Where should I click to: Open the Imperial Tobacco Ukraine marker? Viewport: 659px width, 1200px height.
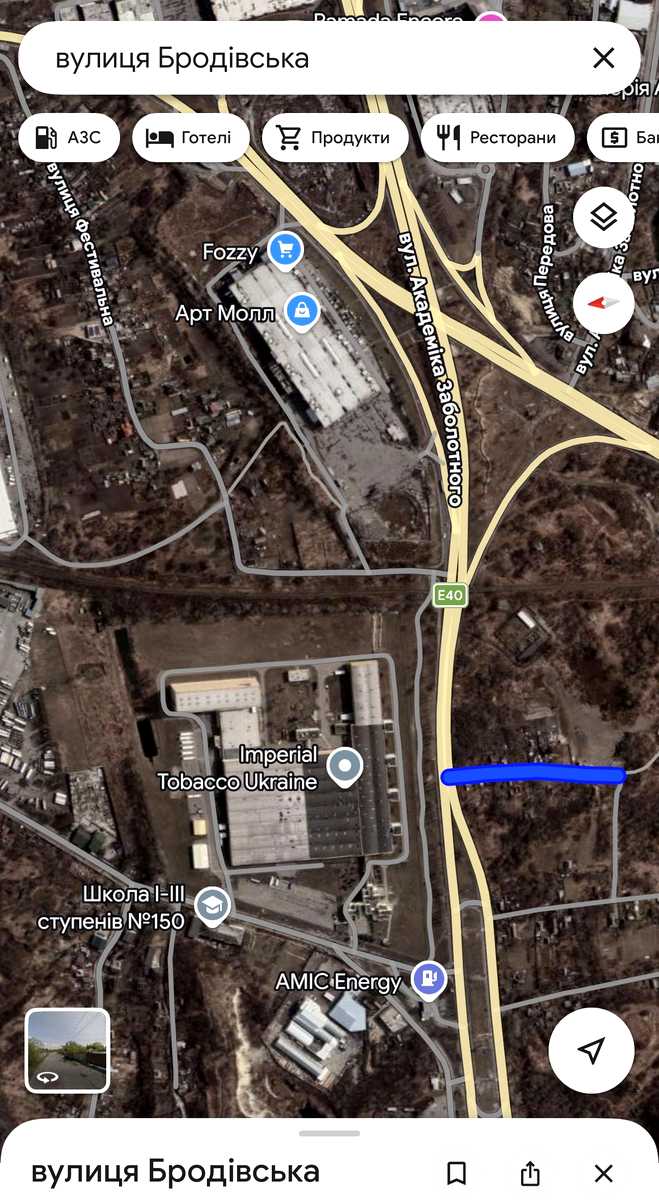point(346,768)
